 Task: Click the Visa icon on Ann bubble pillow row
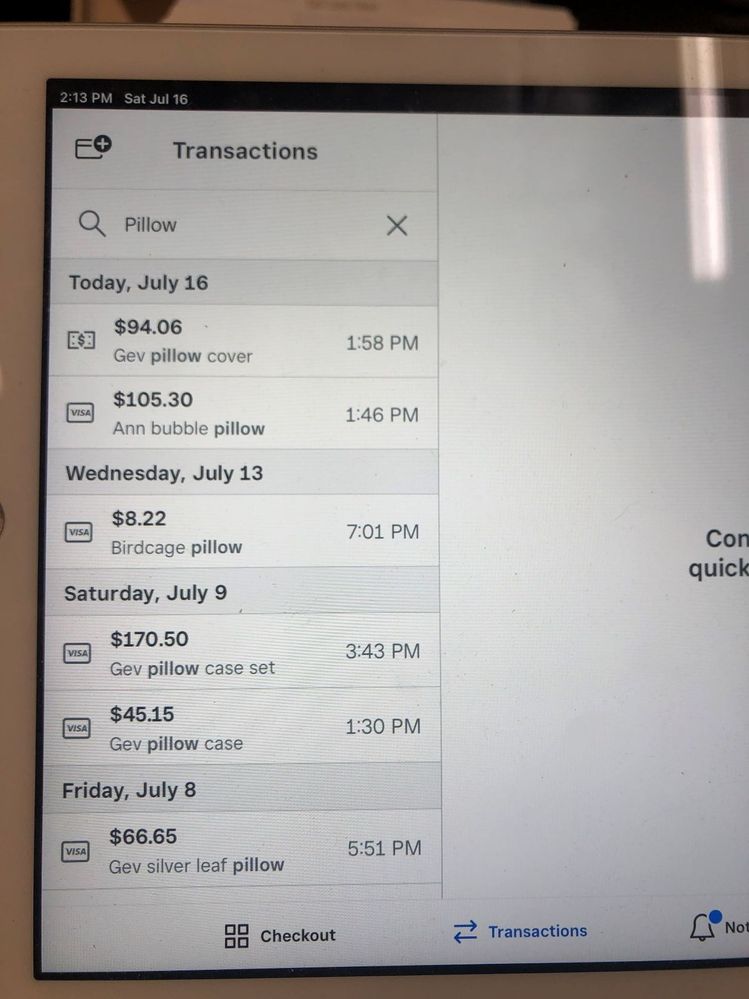click(x=79, y=412)
